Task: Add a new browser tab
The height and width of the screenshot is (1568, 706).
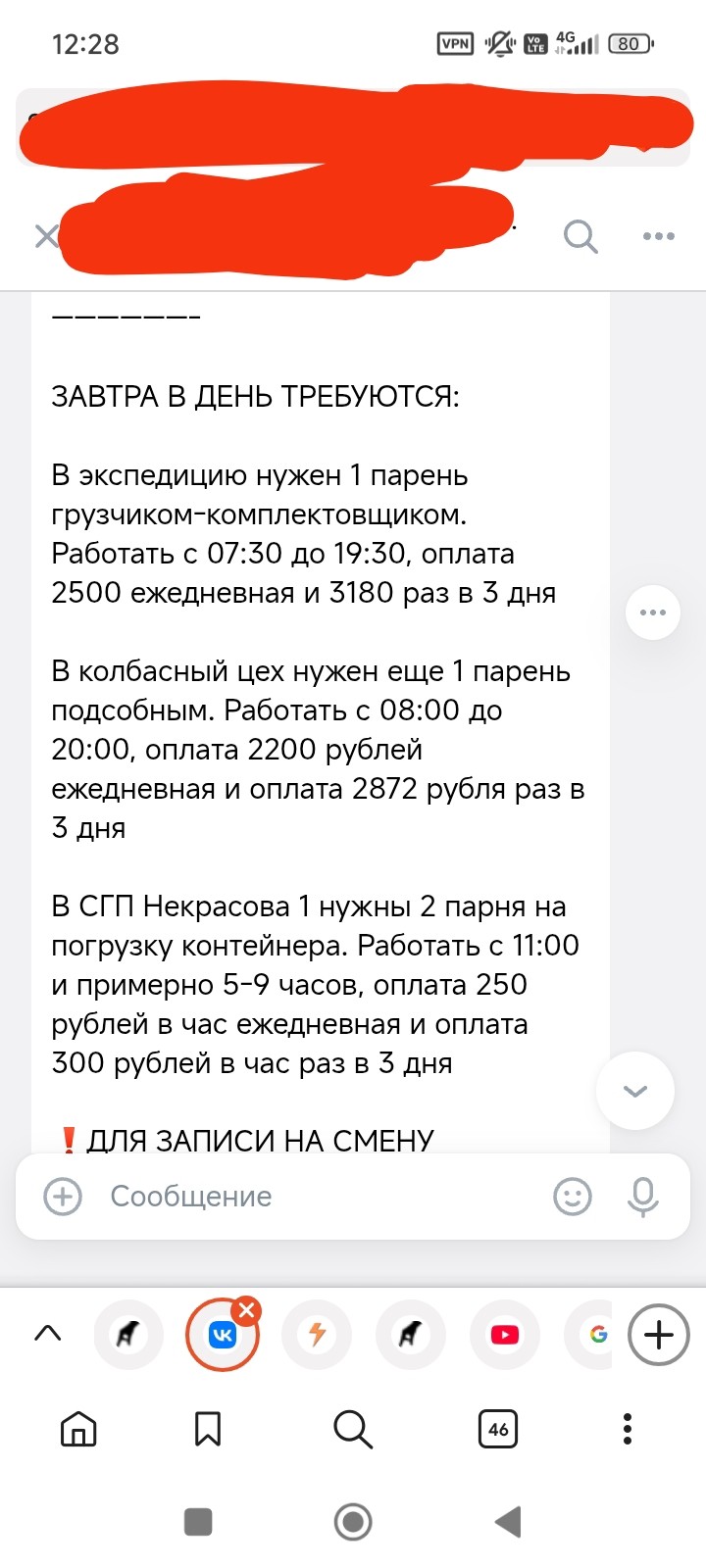Action: pyautogui.click(x=659, y=1335)
